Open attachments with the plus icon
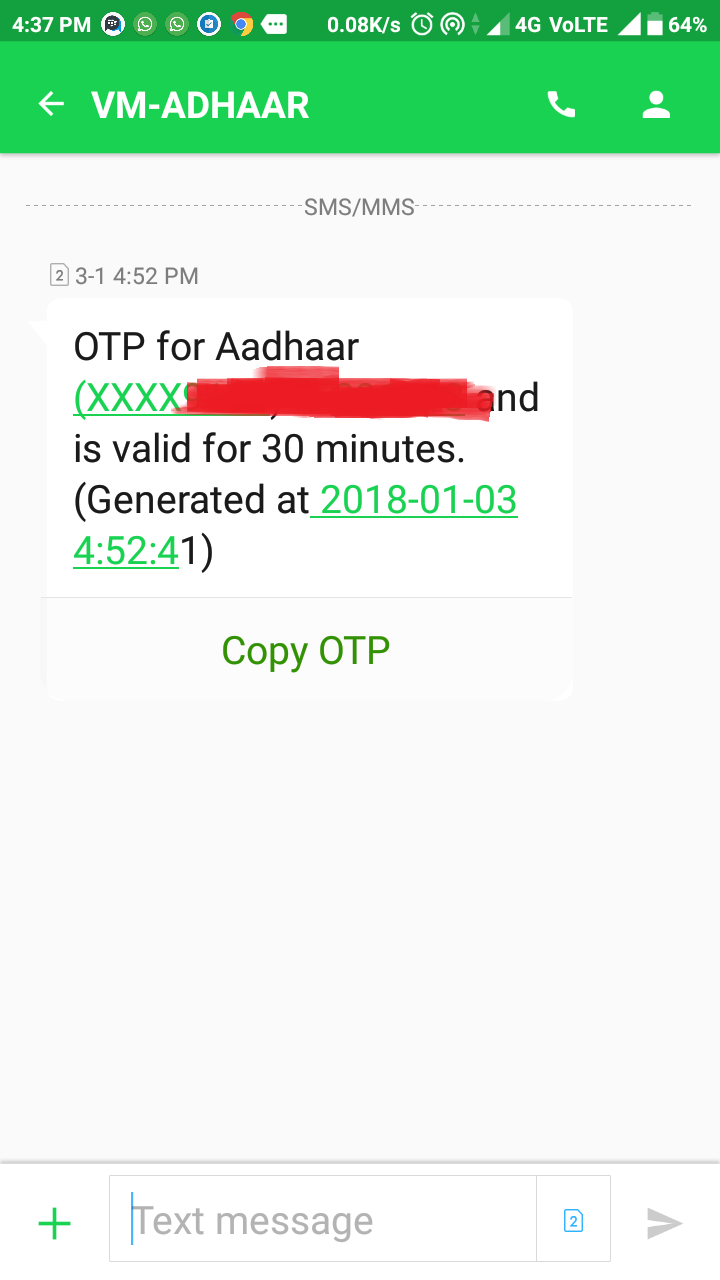The height and width of the screenshot is (1280, 720). (x=54, y=1223)
